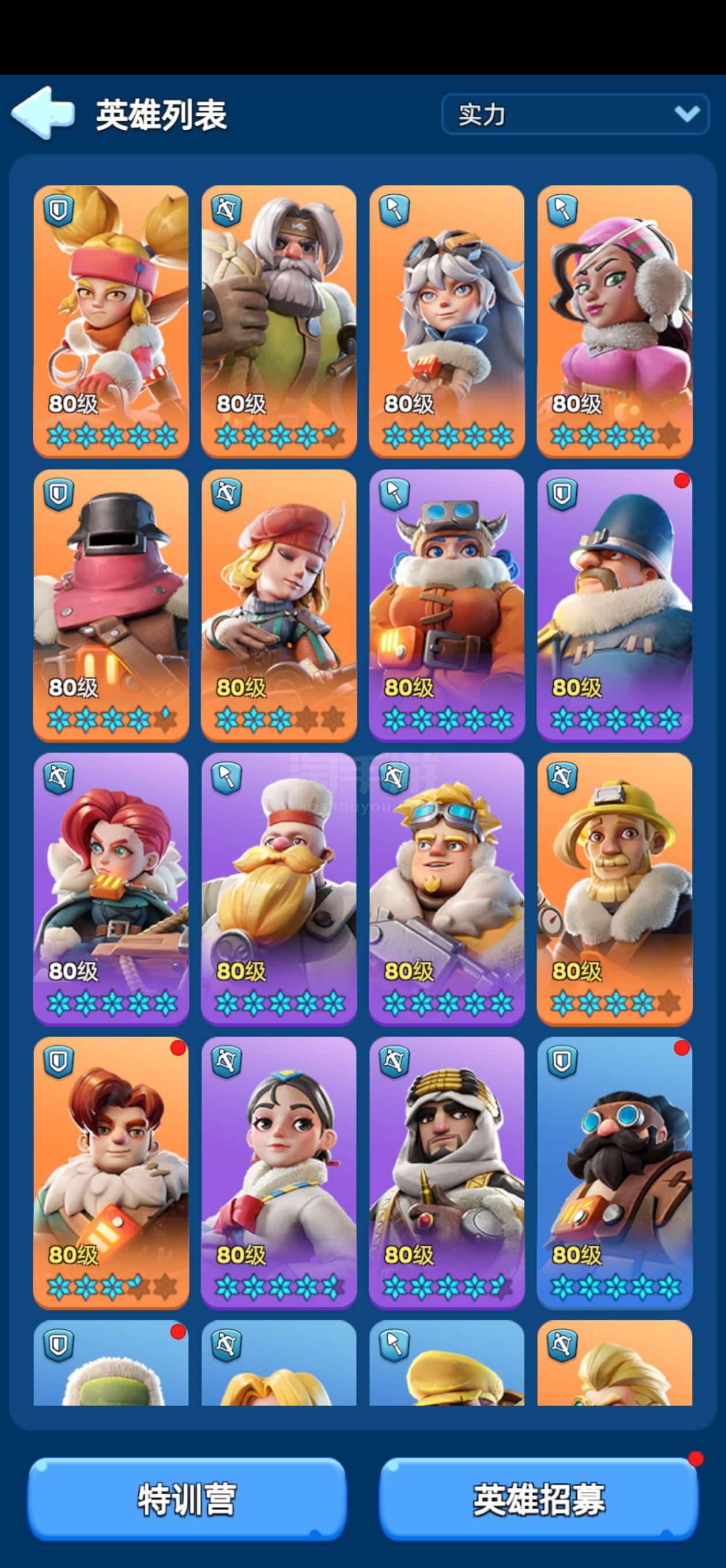The width and height of the screenshot is (726, 1568).
Task: Open 英雄招募 hero recruitment
Action: tap(539, 1499)
